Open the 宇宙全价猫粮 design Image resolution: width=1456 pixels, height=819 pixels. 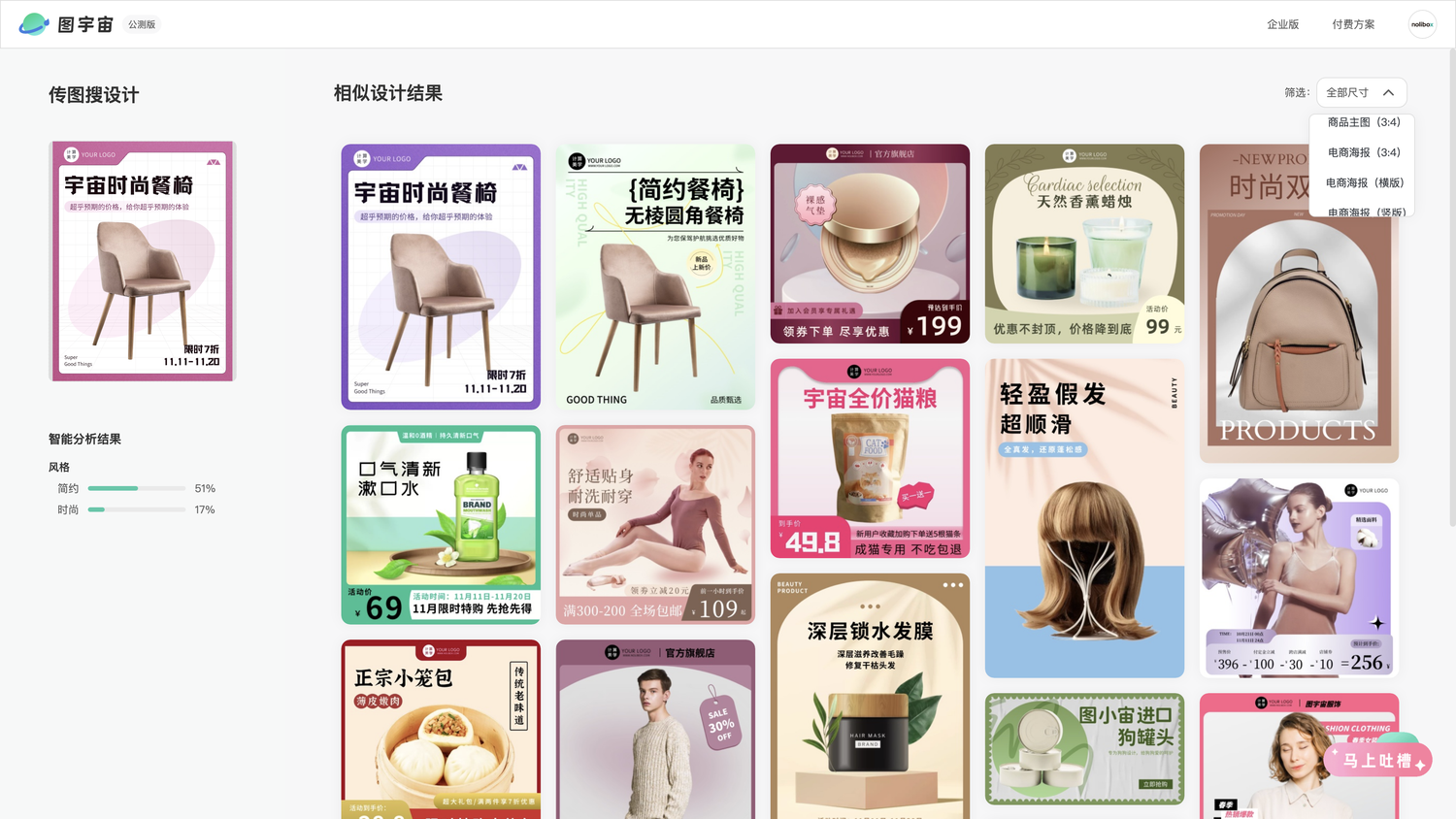click(870, 458)
